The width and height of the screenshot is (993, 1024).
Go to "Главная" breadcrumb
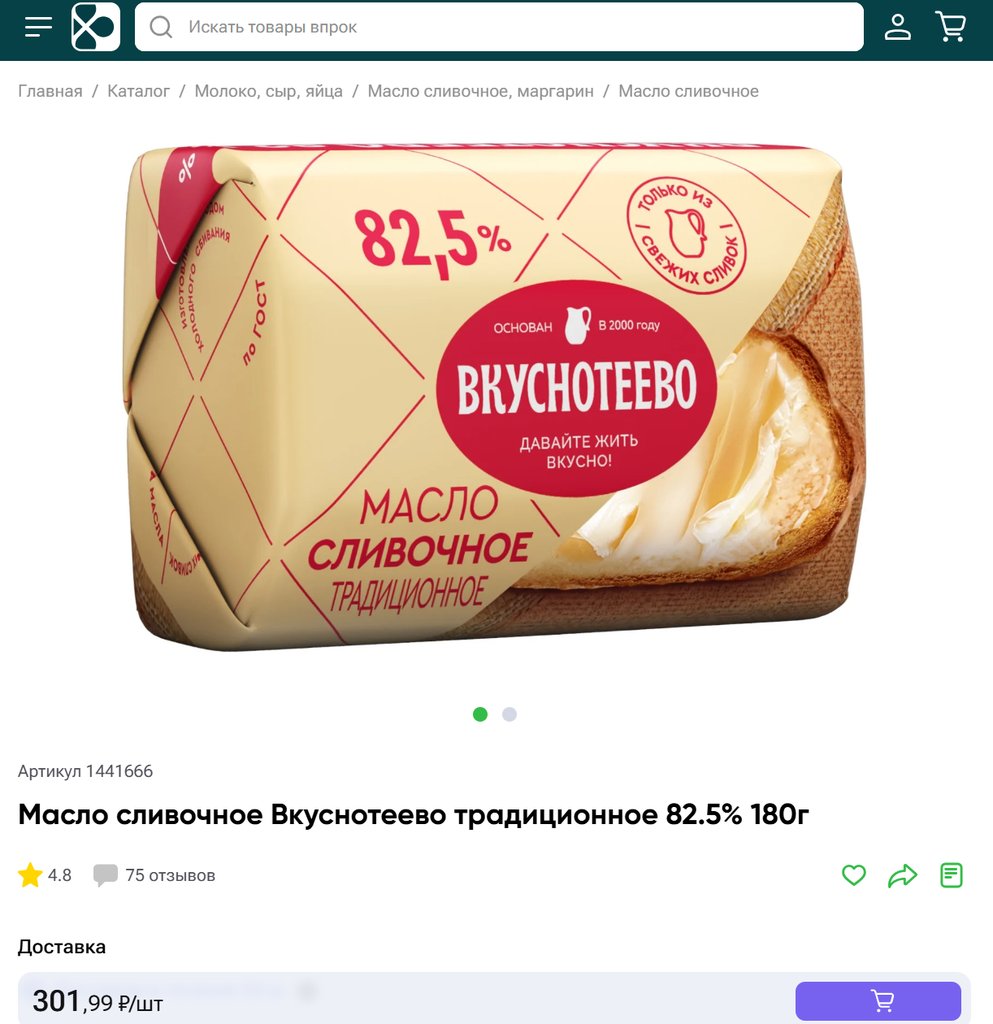tap(50, 91)
